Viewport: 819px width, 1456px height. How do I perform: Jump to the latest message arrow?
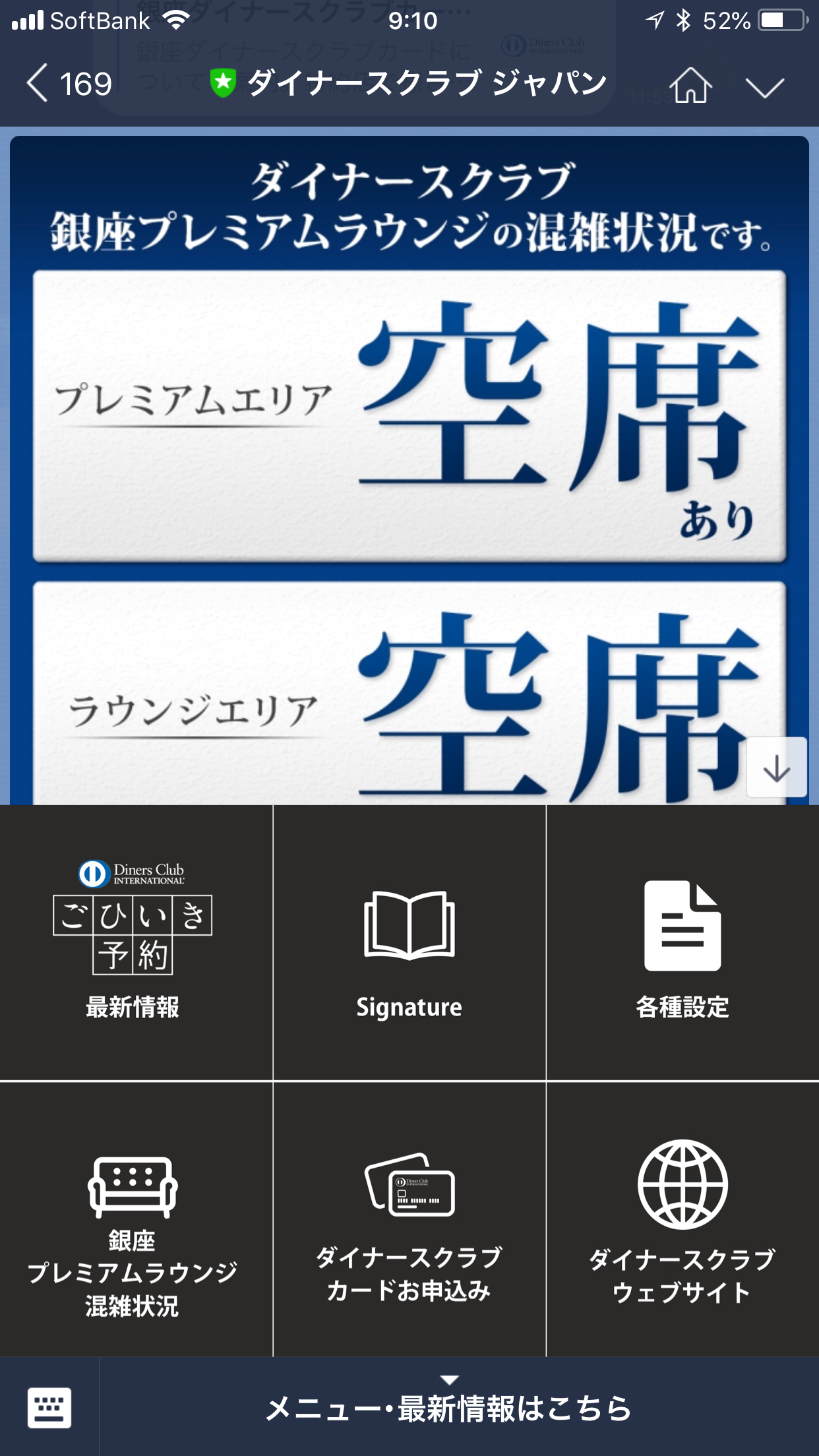pyautogui.click(x=776, y=768)
